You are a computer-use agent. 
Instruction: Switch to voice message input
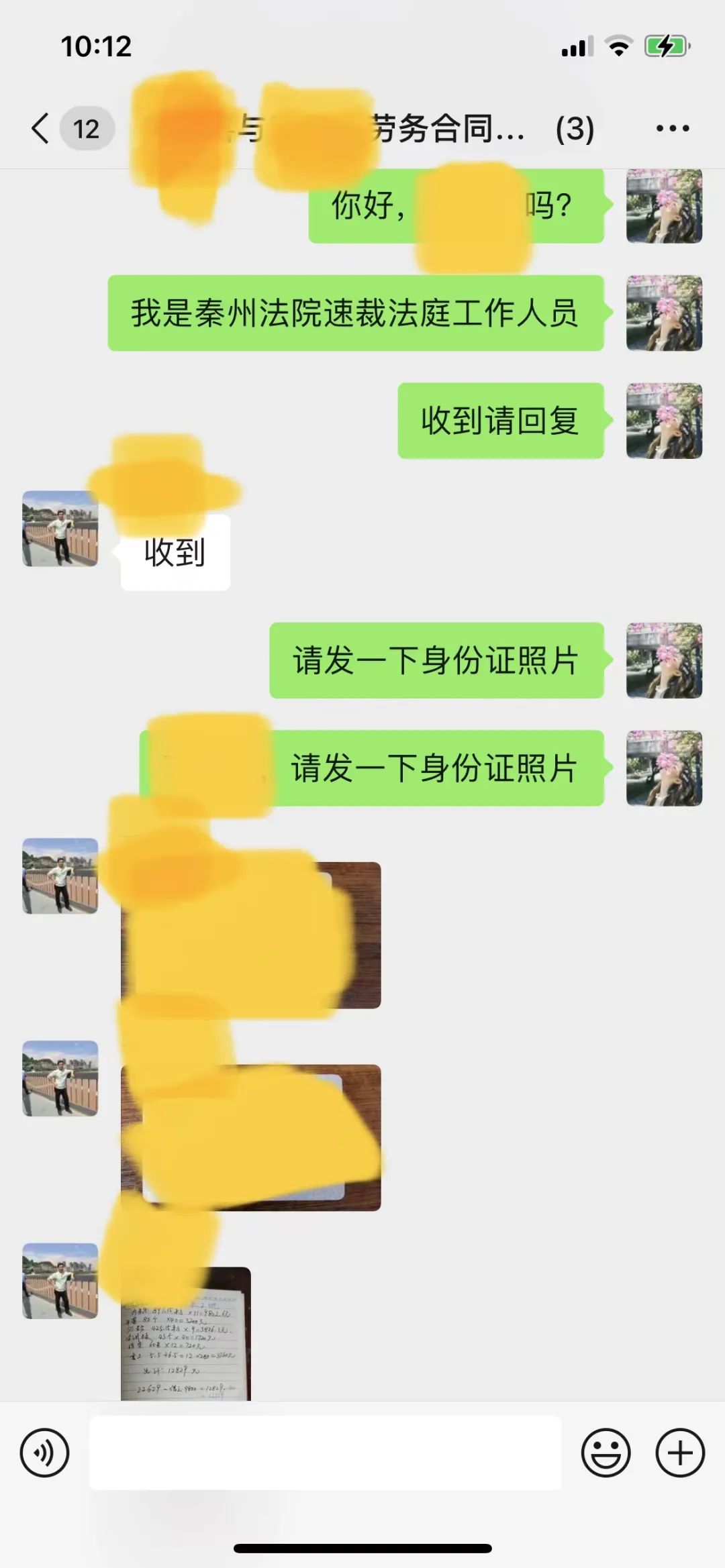(x=45, y=1453)
